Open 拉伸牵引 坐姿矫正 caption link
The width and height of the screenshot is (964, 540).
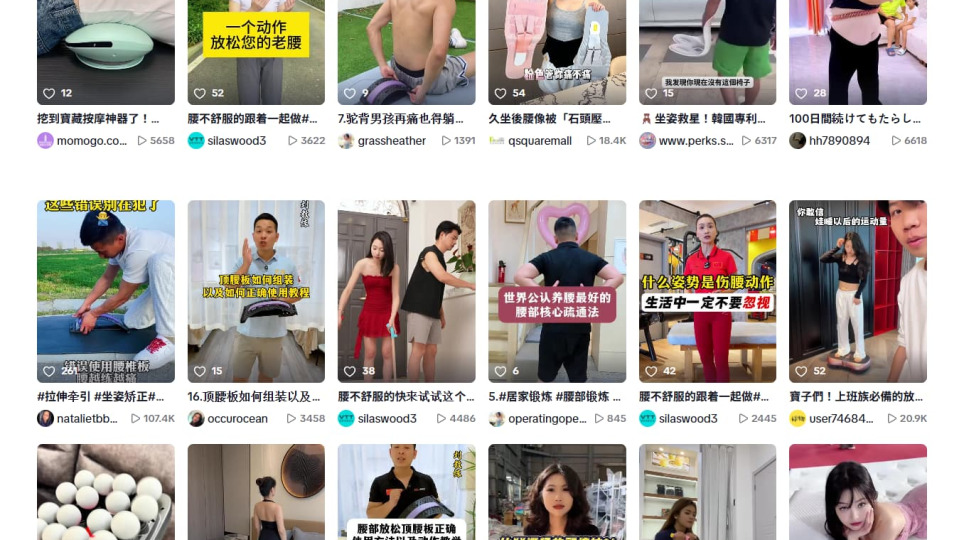[100, 397]
